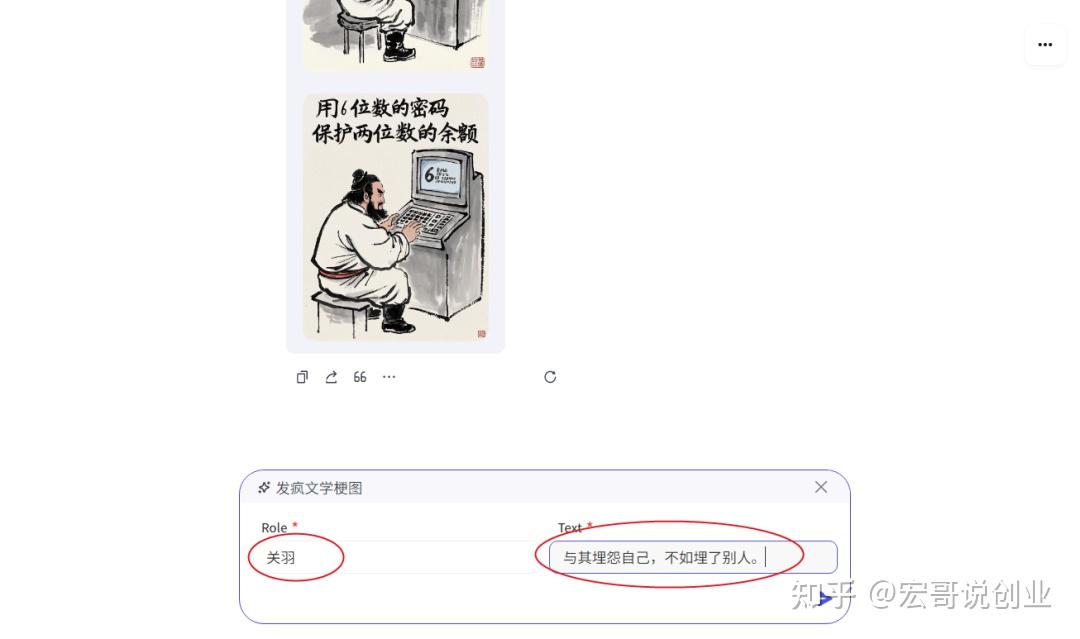
Task: Open more options under the response
Action: tap(389, 377)
